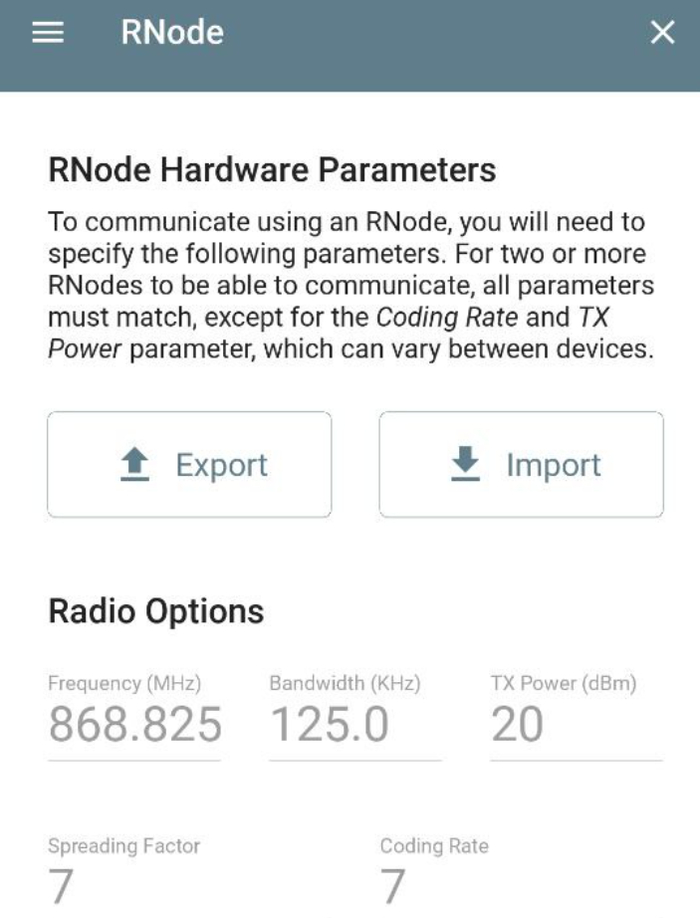Screen dimensions: 700x918
Task: Edit the TX Power (dBm) field
Action: 576,725
